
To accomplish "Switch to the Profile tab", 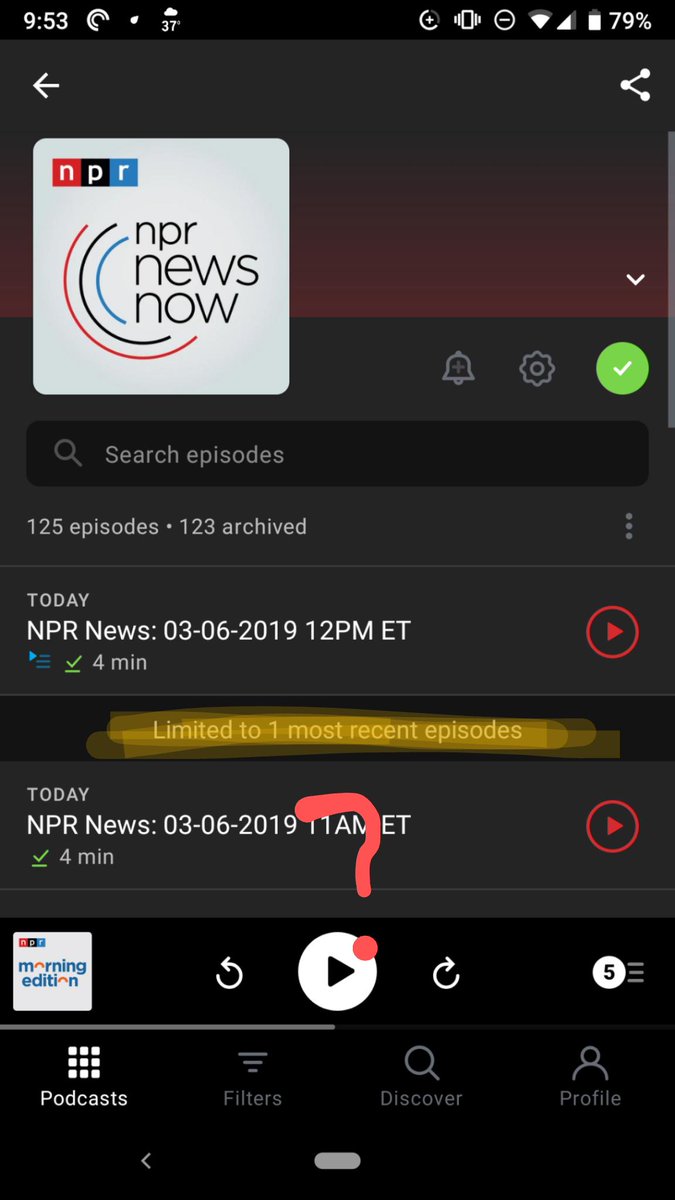I will [590, 1078].
